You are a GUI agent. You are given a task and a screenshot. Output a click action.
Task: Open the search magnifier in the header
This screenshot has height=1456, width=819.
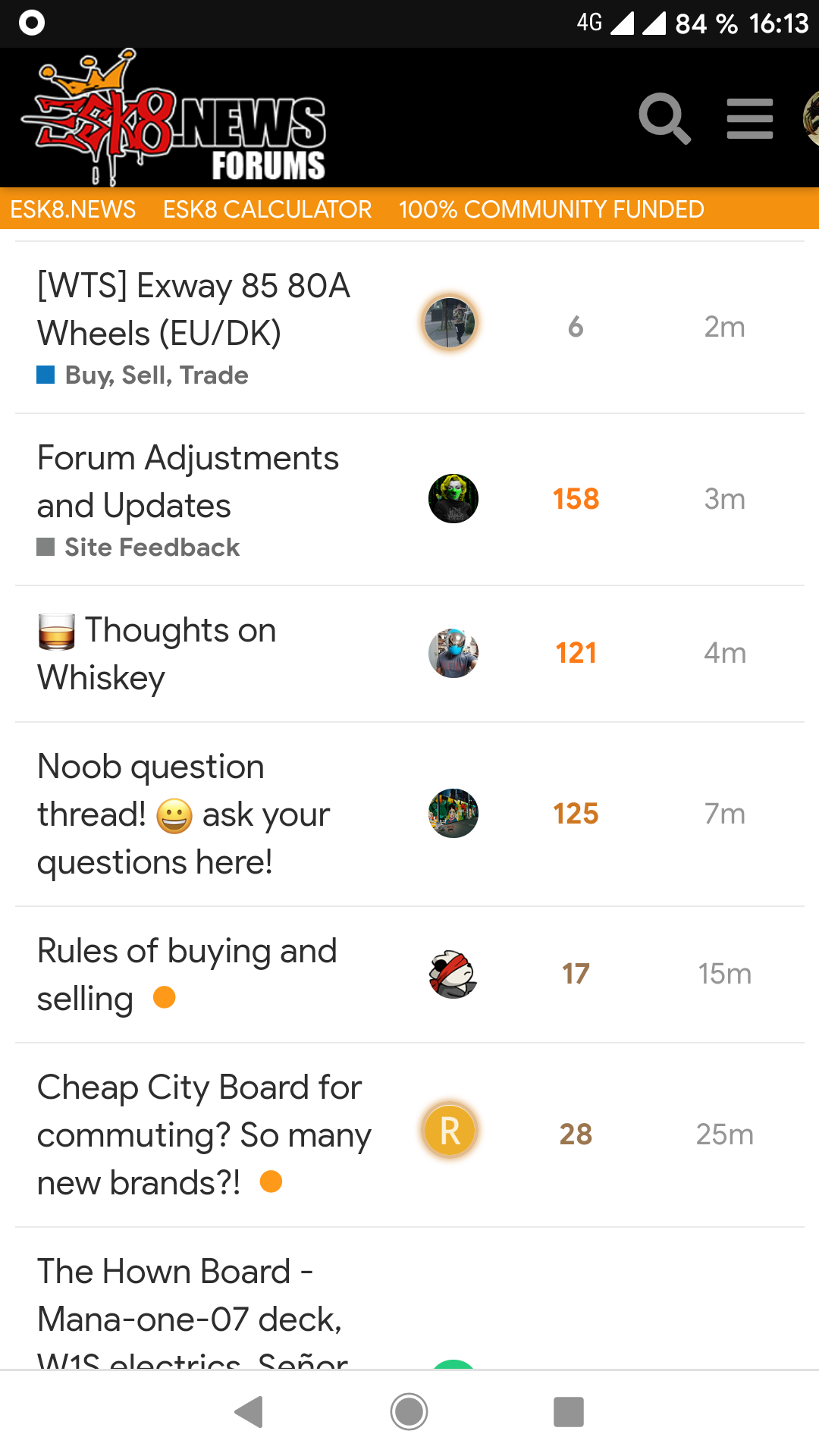tap(664, 118)
